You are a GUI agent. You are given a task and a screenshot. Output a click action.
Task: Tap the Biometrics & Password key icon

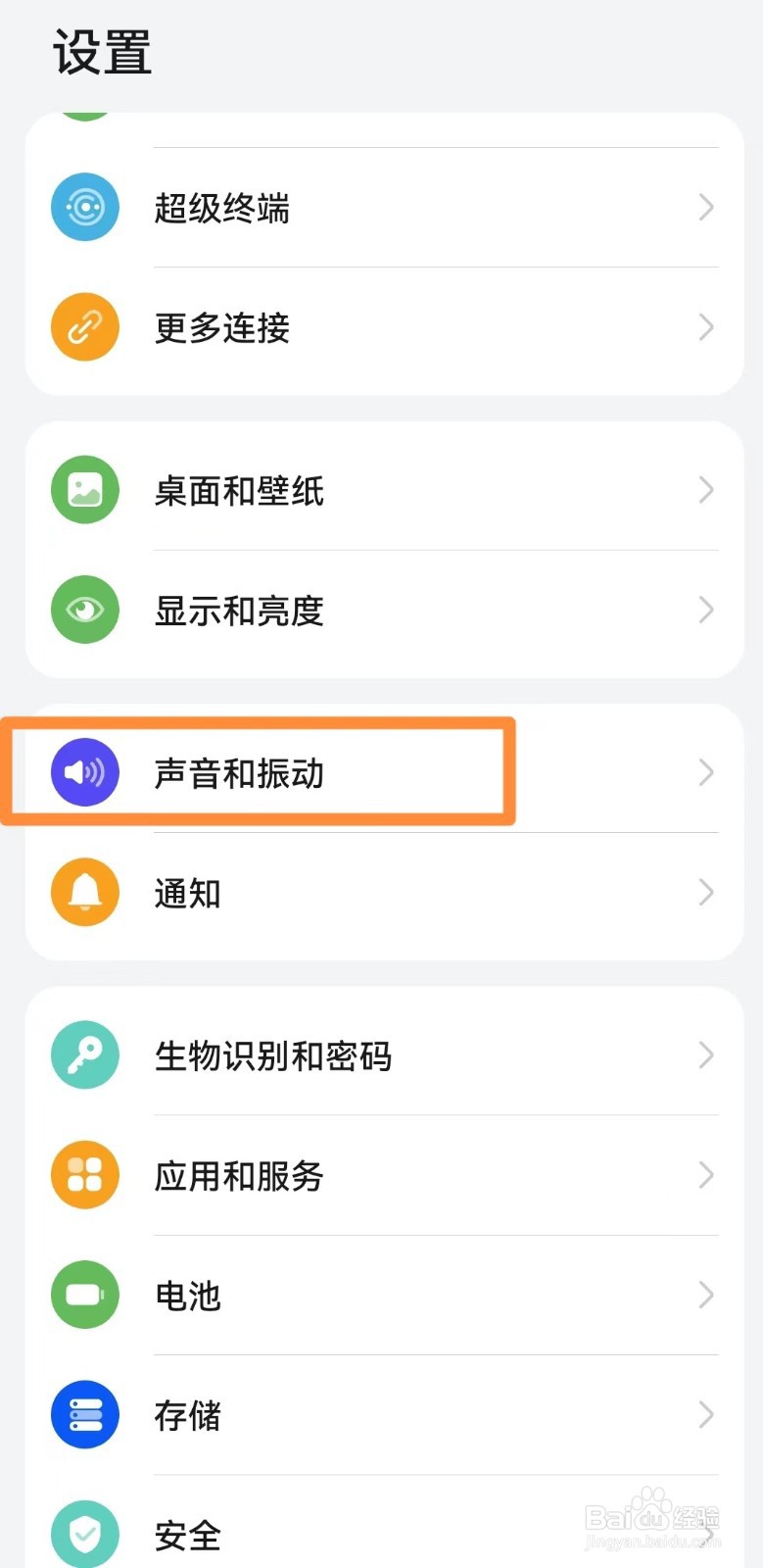tap(84, 1054)
